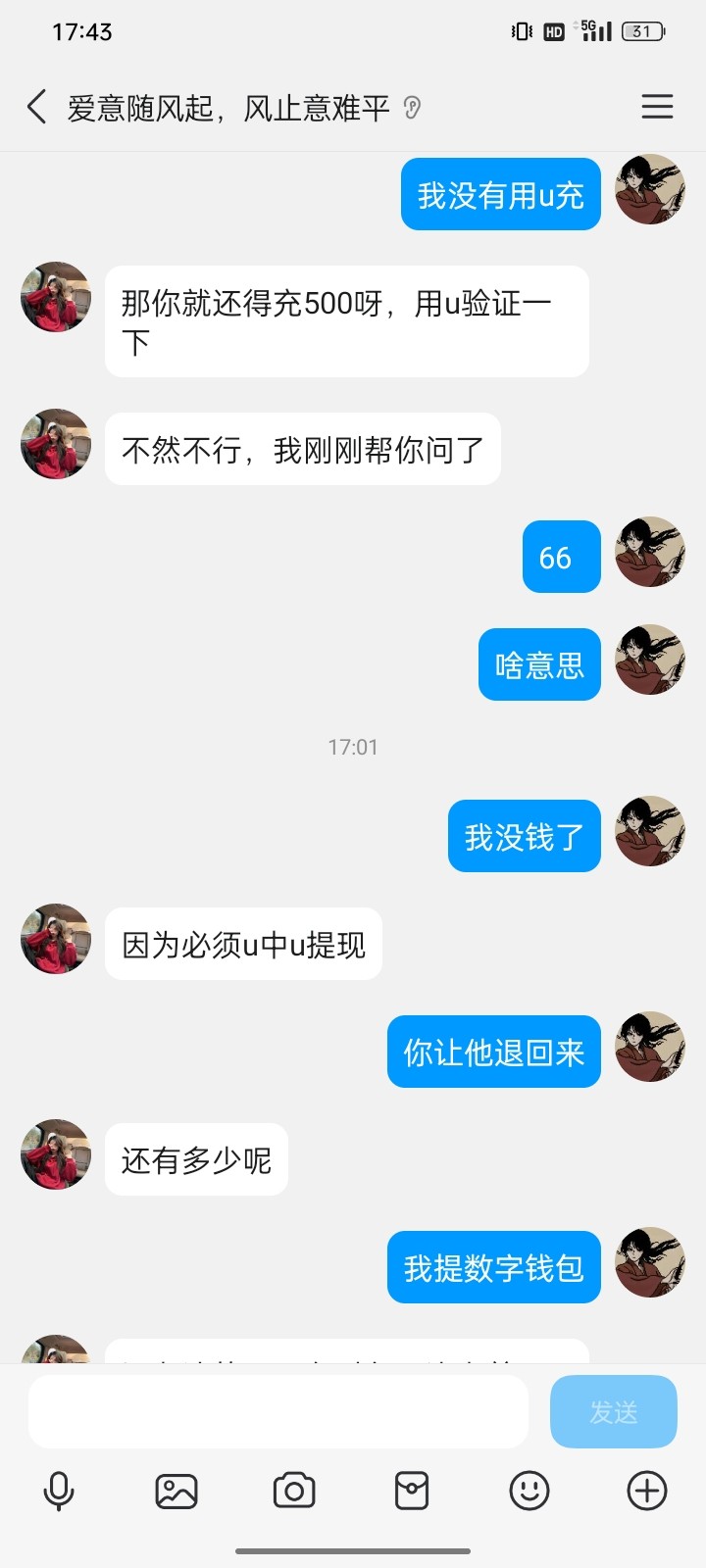
Task: Open the photo gallery picker icon
Action: click(x=177, y=1491)
